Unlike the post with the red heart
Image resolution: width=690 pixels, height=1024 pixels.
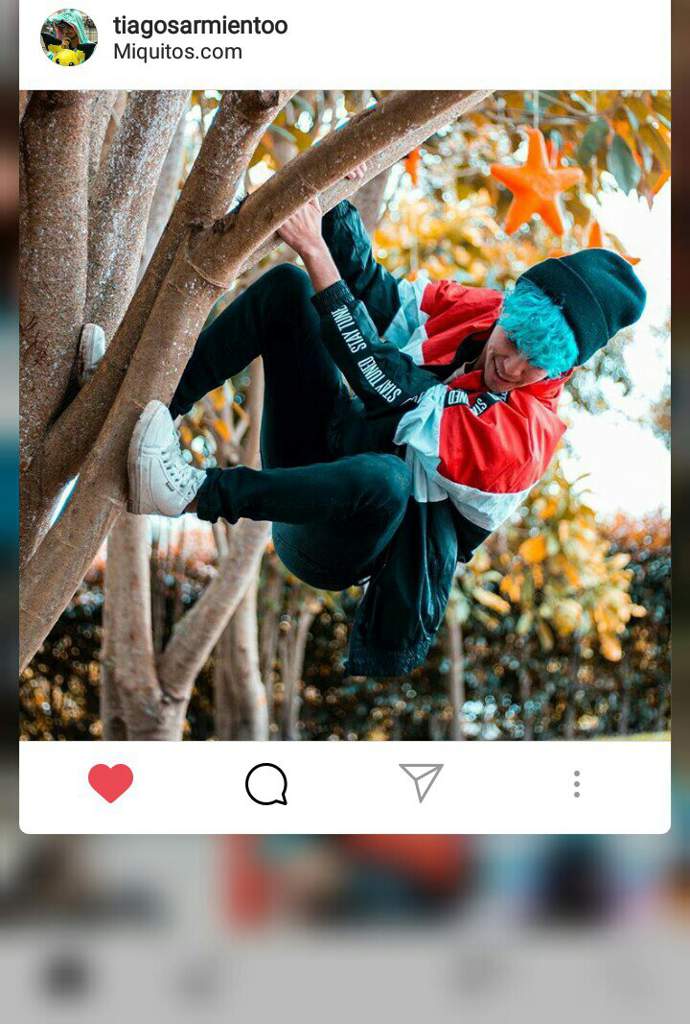(x=110, y=783)
